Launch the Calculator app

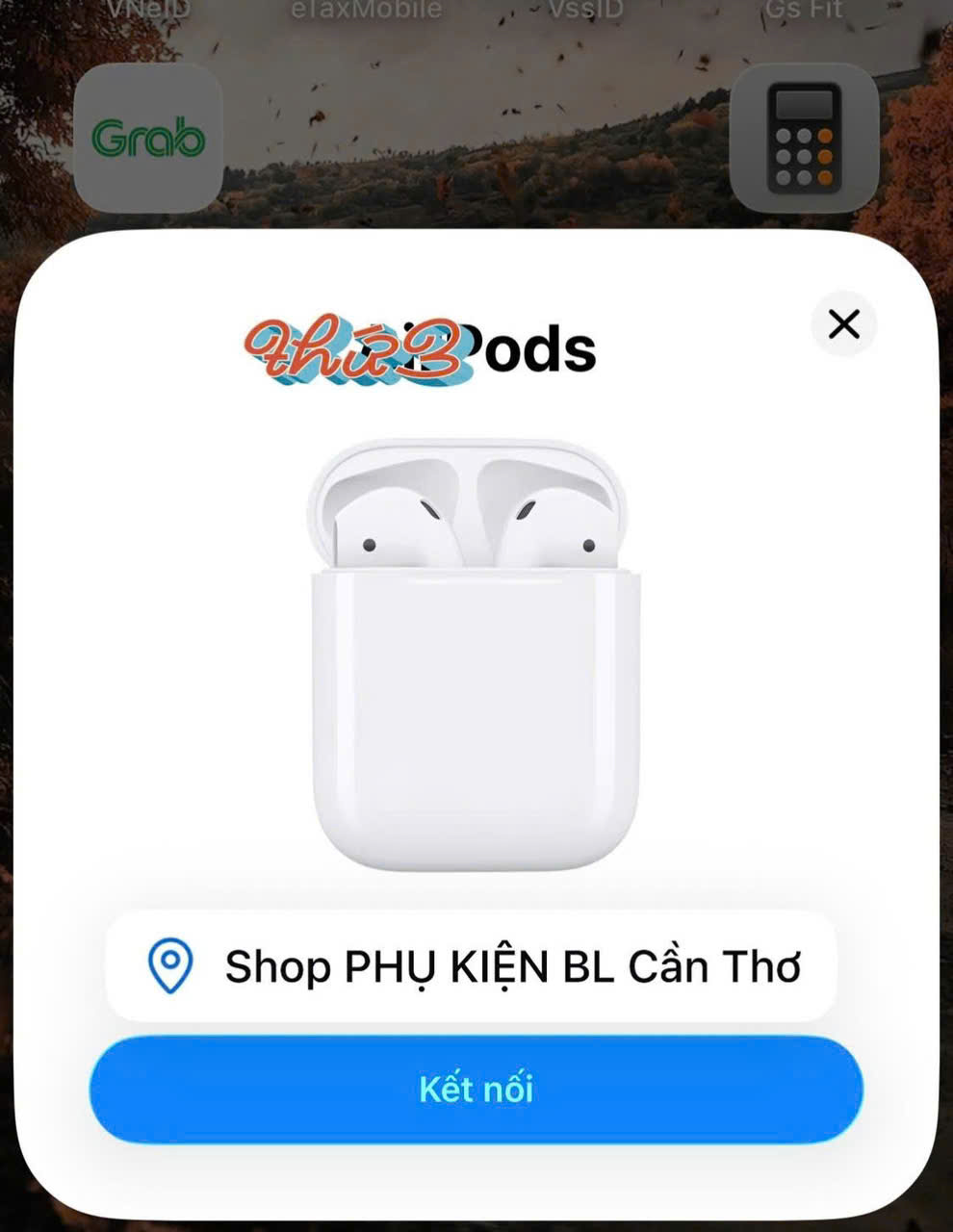pyautogui.click(x=804, y=139)
